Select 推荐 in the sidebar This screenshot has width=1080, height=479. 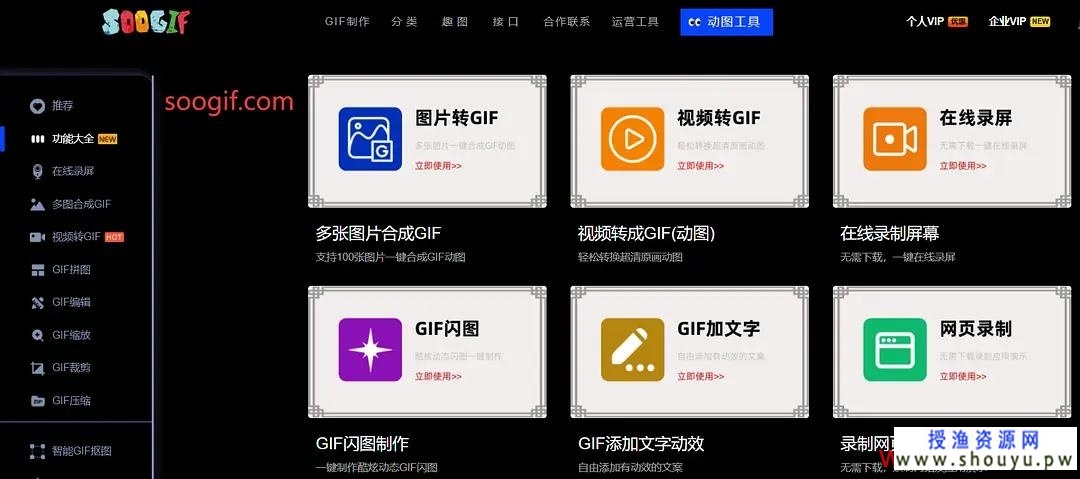(62, 105)
